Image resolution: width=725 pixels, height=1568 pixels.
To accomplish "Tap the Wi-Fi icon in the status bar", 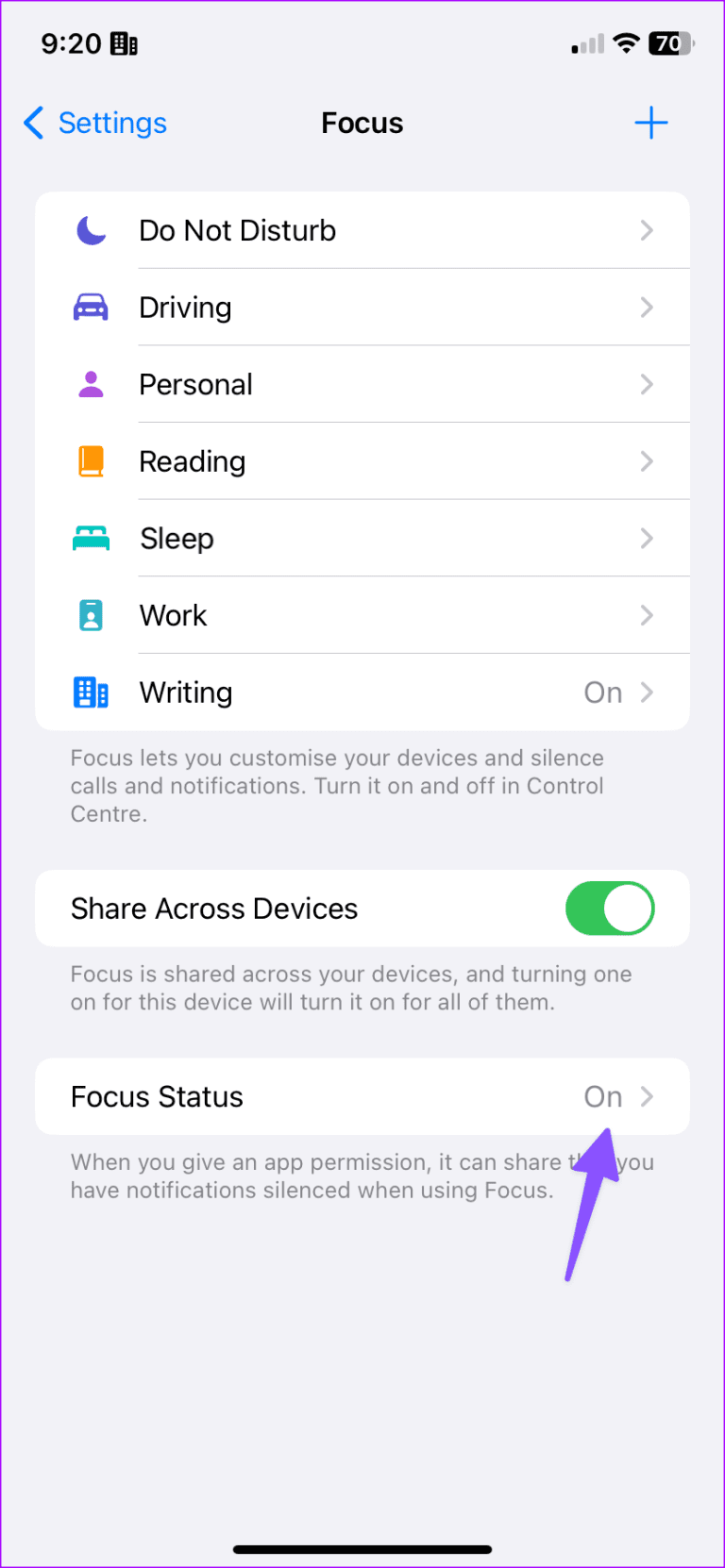I will click(x=626, y=43).
